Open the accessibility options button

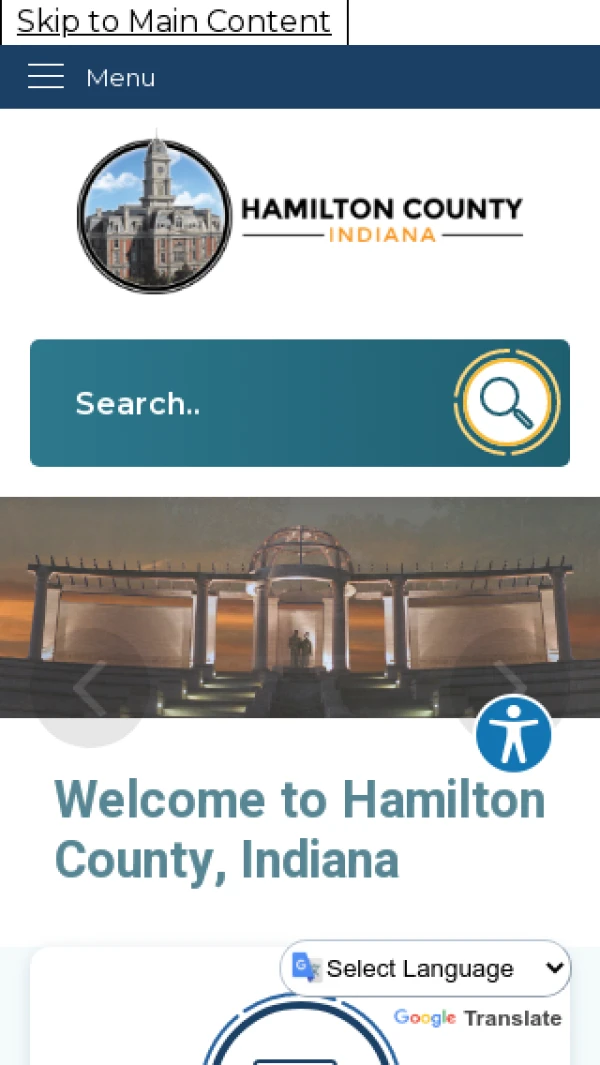coord(514,734)
